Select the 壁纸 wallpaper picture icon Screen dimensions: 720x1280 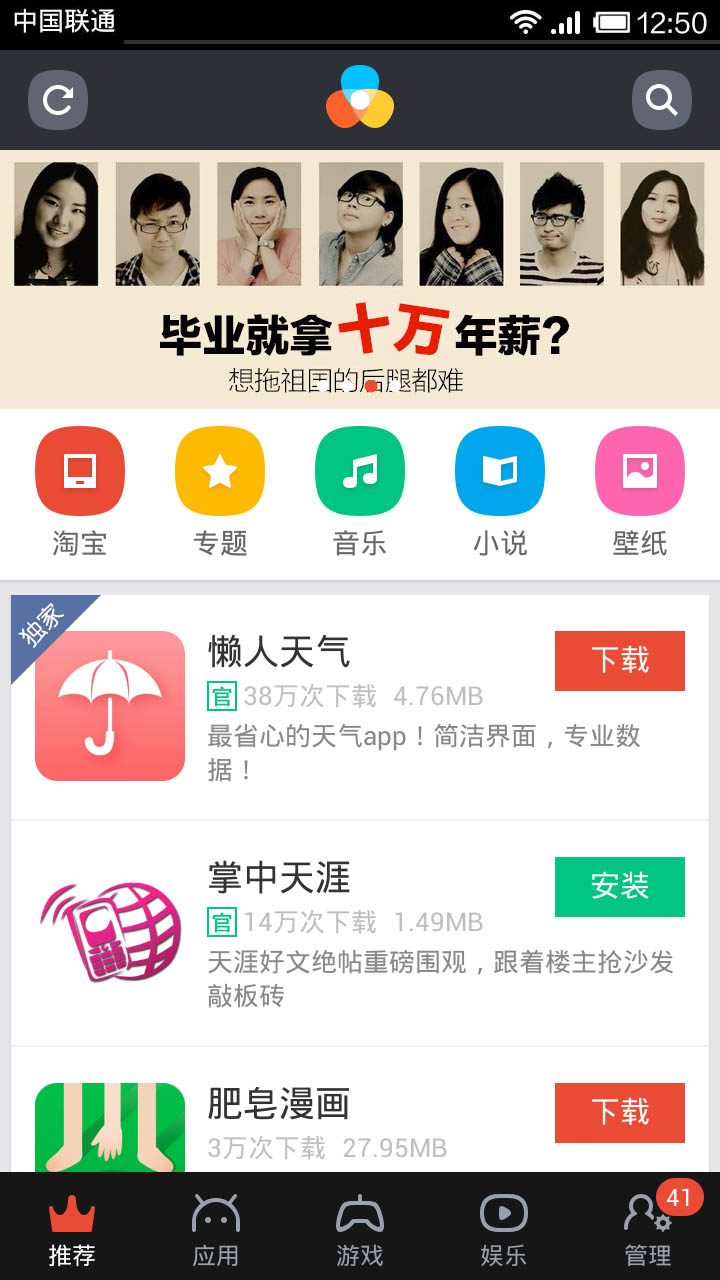tap(640, 470)
